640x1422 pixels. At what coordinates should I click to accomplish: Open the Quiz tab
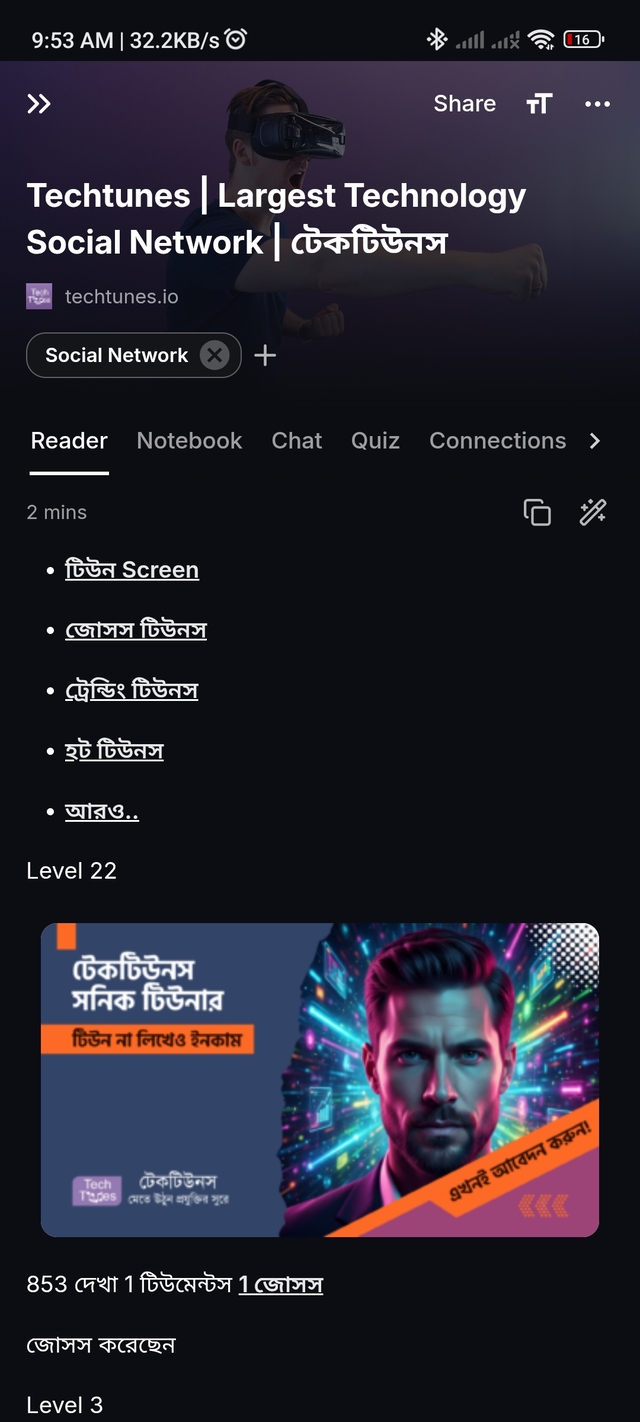pyautogui.click(x=375, y=441)
